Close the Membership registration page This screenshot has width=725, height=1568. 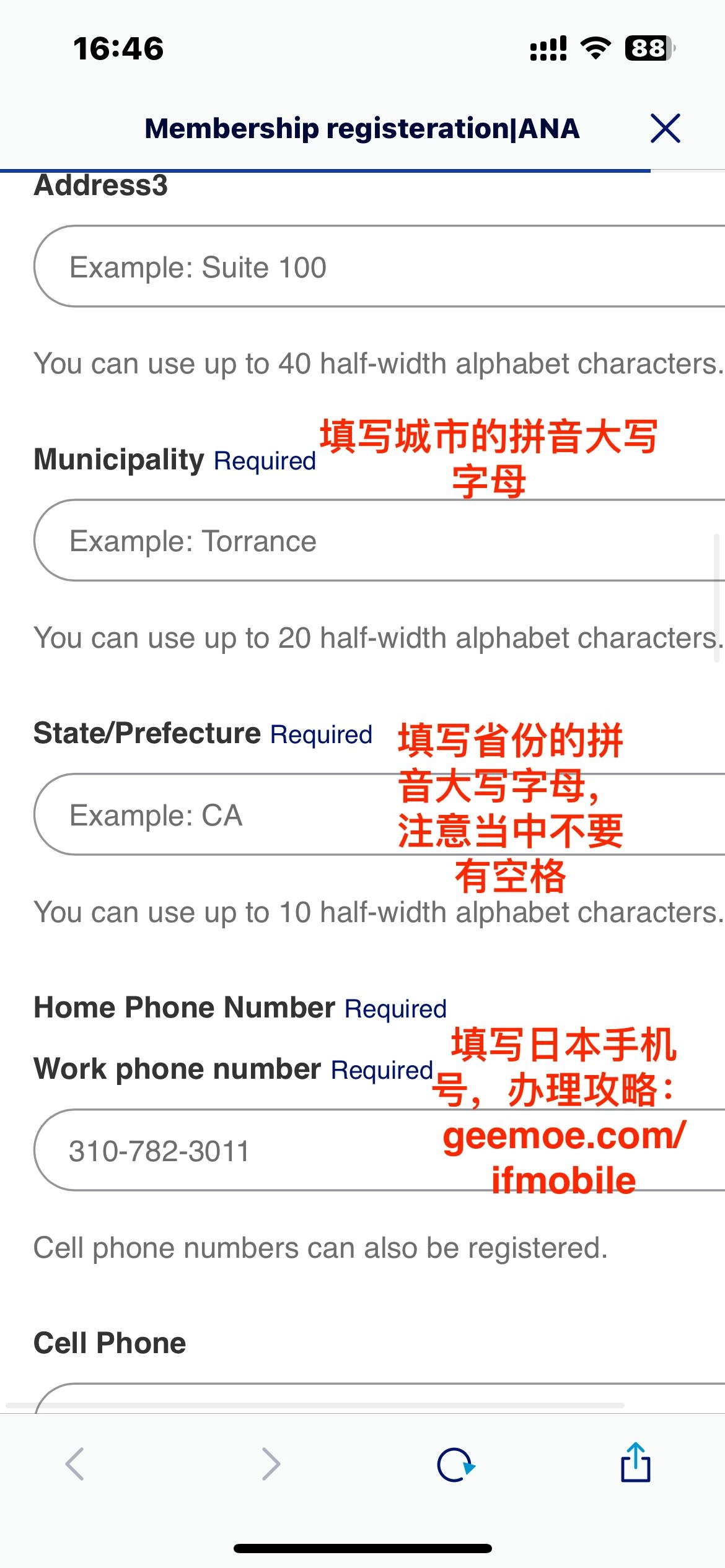[665, 130]
